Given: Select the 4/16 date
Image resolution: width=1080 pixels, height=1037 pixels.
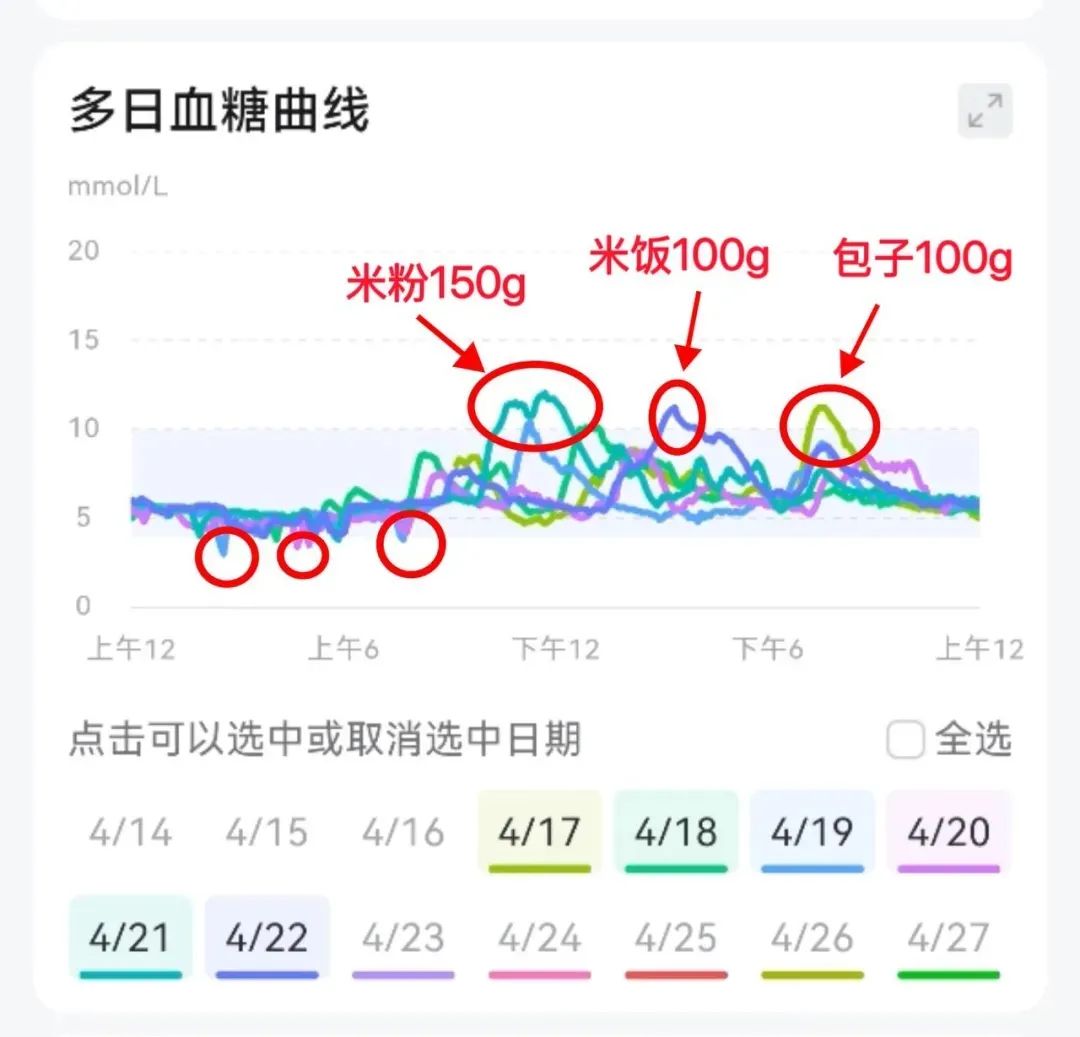Looking at the screenshot, I should click(403, 833).
